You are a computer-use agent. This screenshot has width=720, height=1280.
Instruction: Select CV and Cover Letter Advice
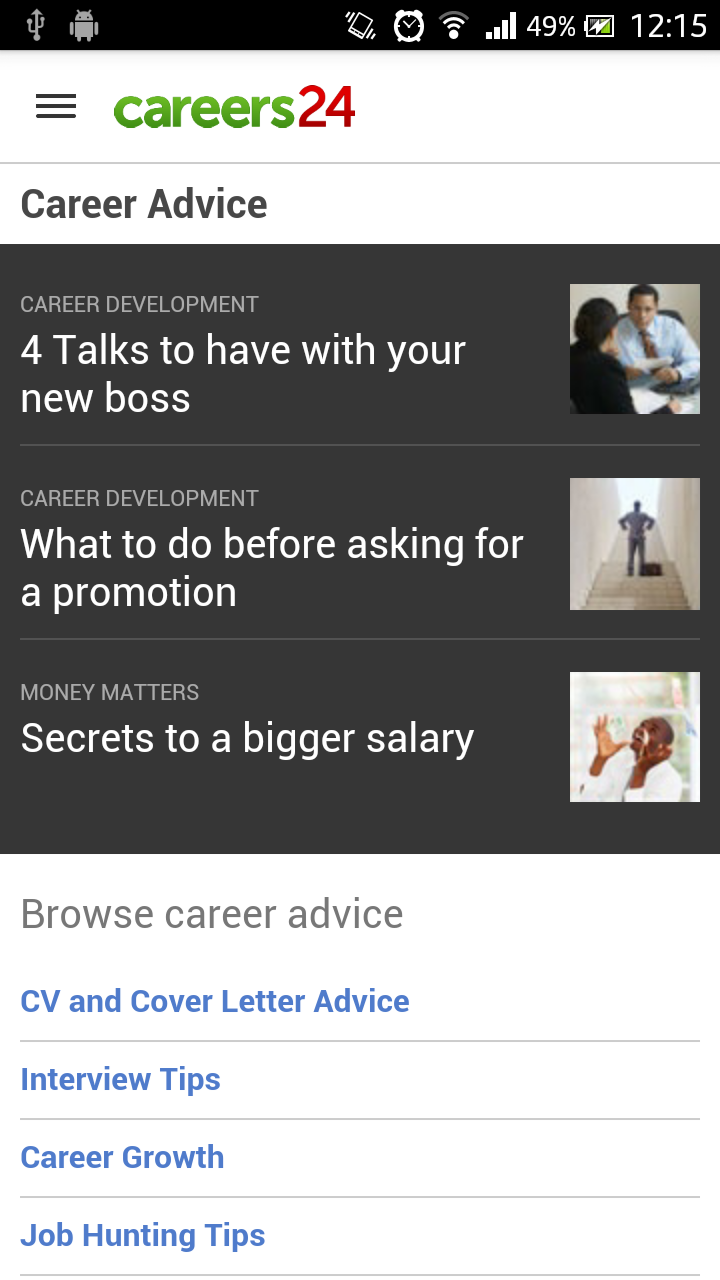(215, 1001)
